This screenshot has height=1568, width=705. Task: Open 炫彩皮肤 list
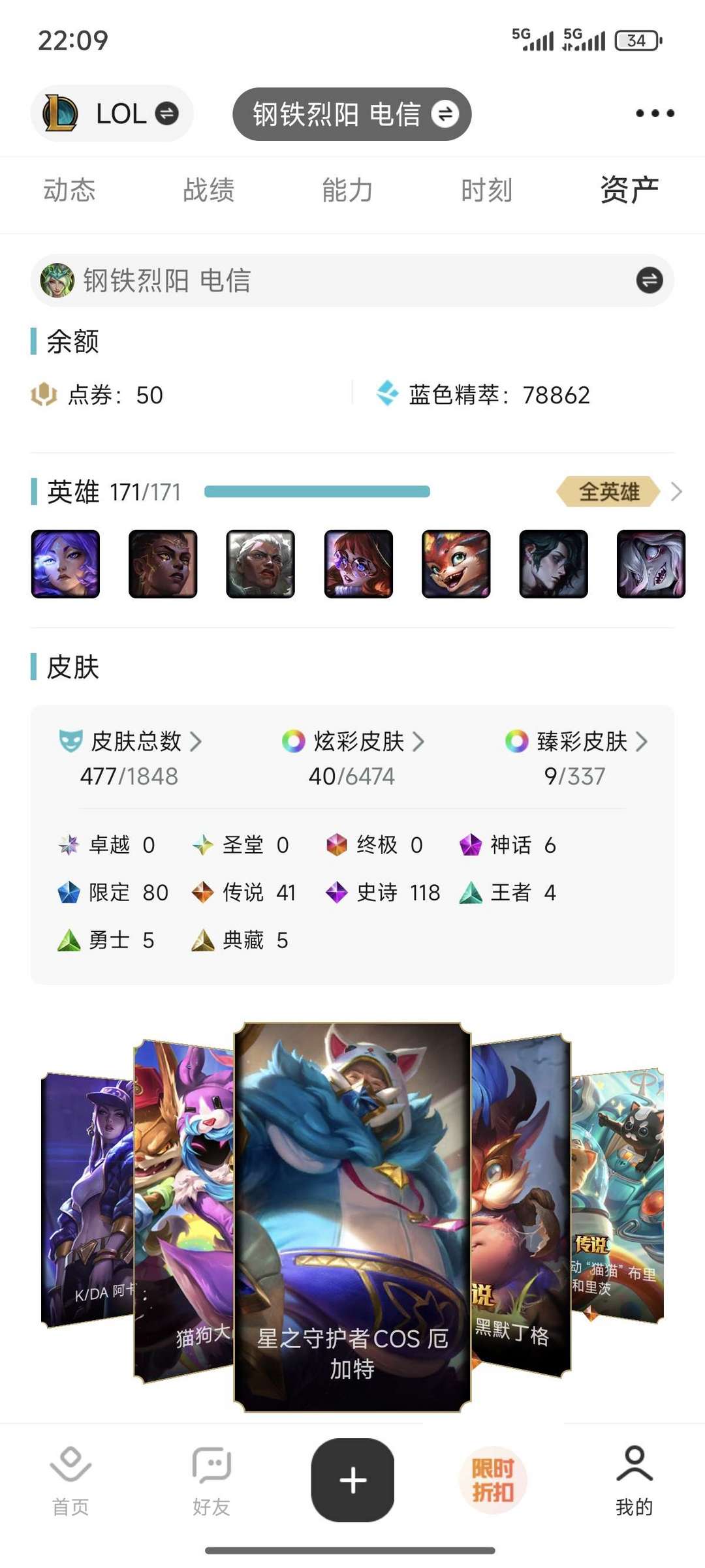point(352,758)
